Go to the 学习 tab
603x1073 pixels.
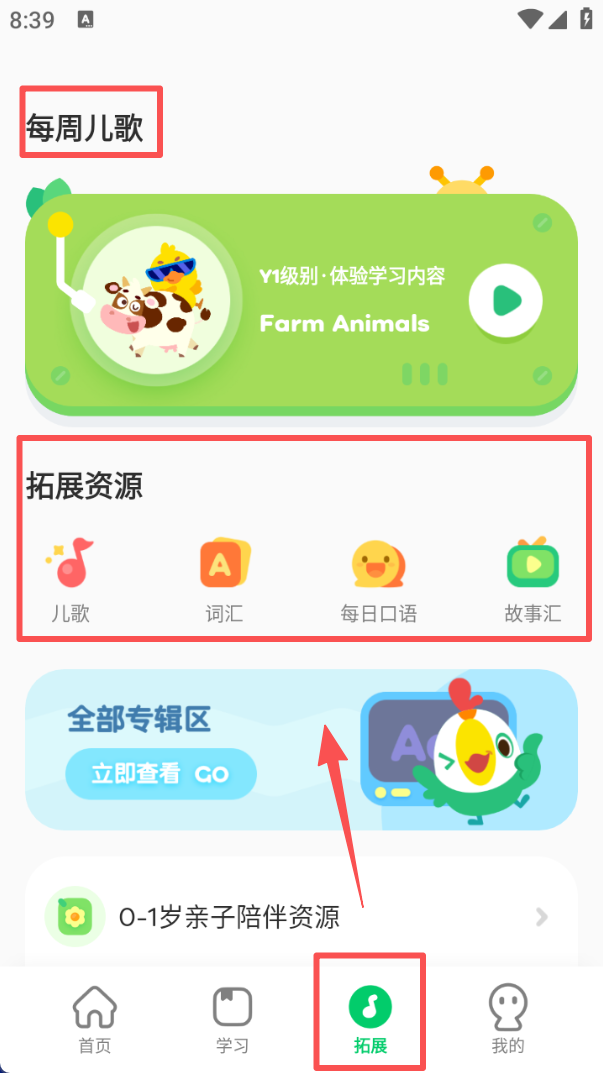click(232, 1019)
